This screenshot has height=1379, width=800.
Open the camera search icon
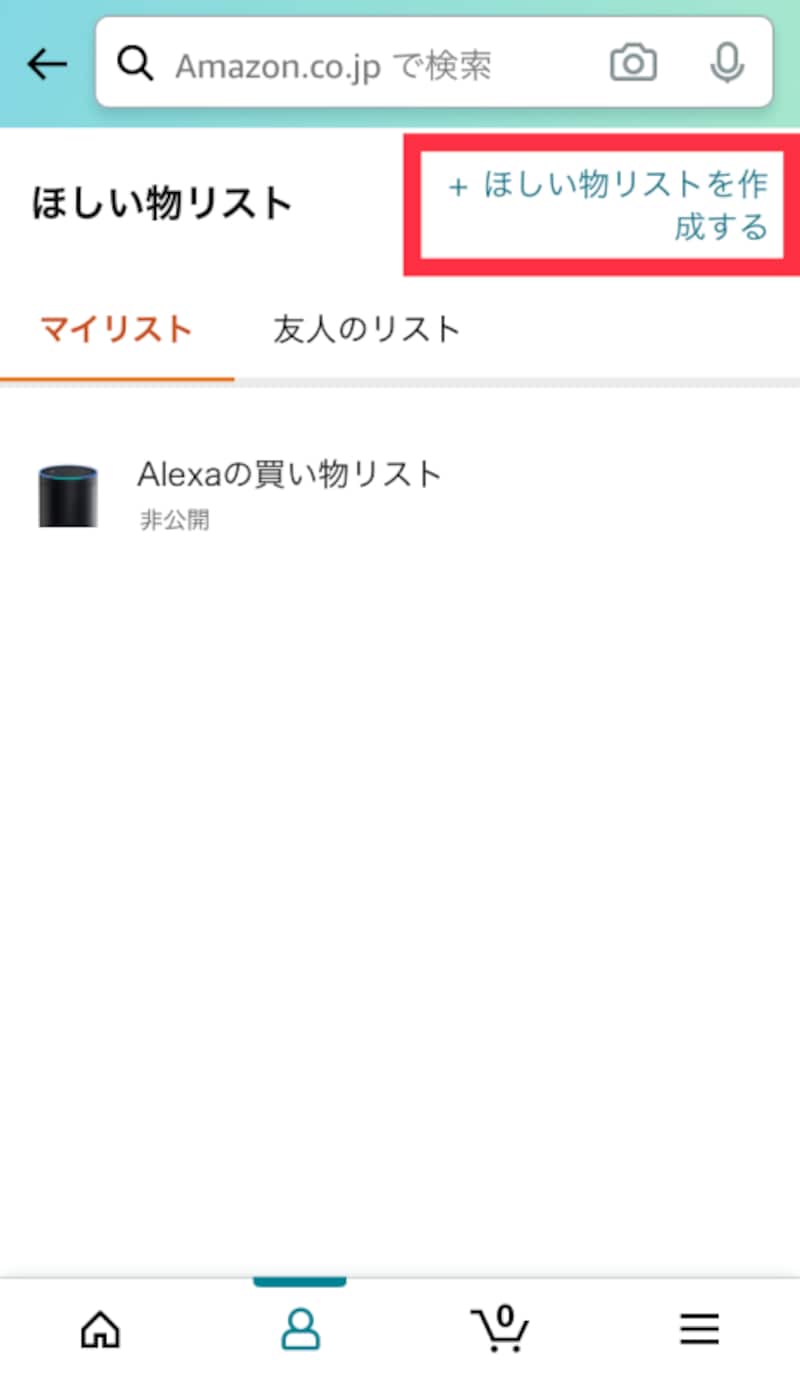[x=633, y=65]
